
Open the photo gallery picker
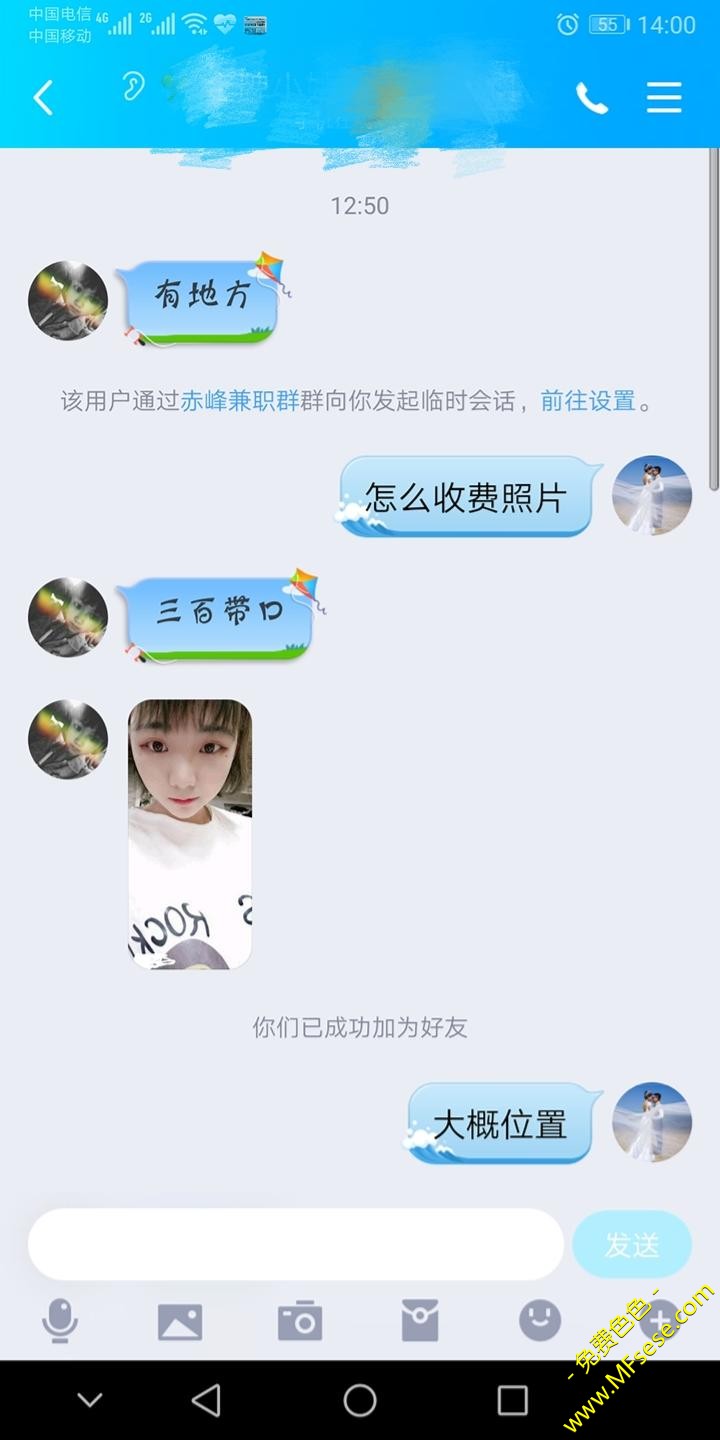point(180,1322)
